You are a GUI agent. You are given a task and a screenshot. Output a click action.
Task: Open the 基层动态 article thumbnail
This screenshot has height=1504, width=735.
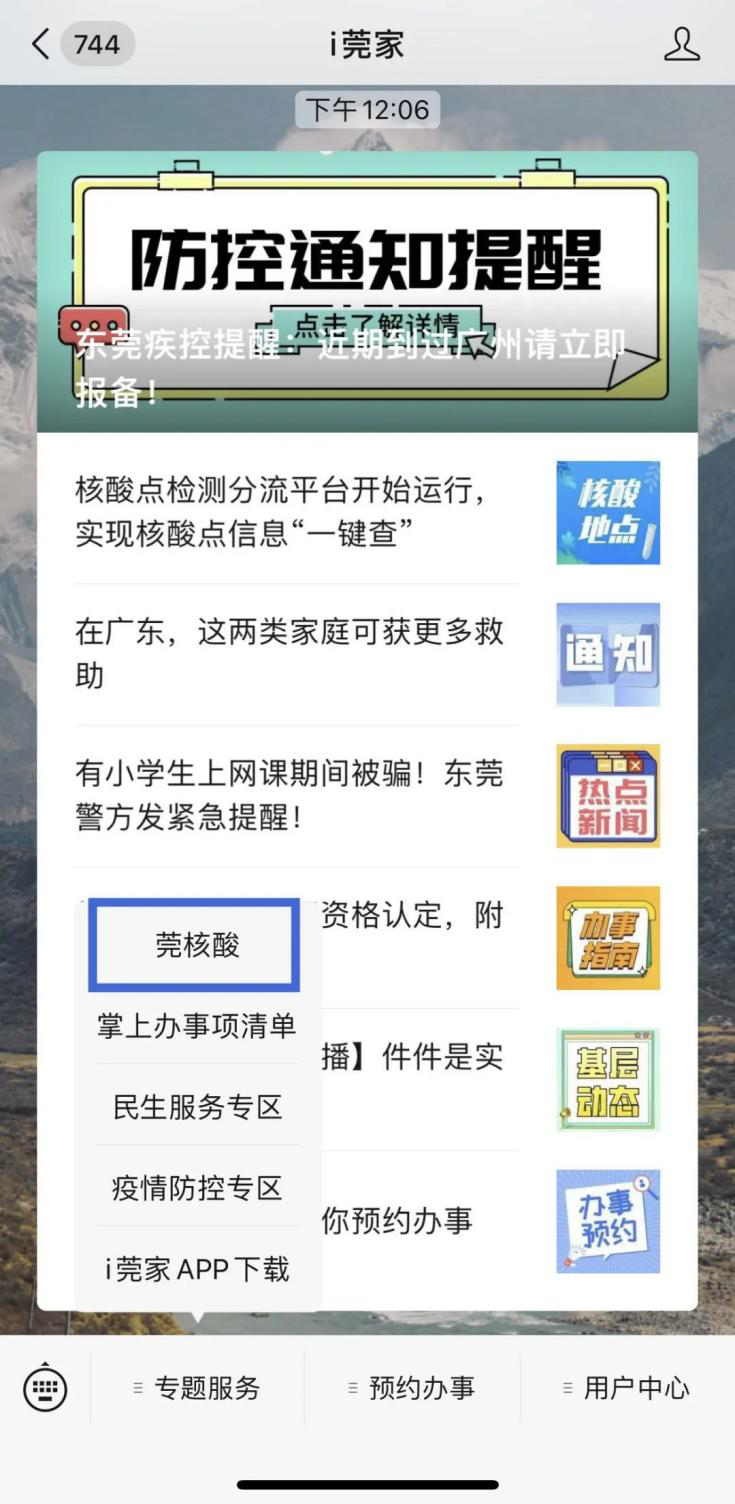coord(608,1080)
